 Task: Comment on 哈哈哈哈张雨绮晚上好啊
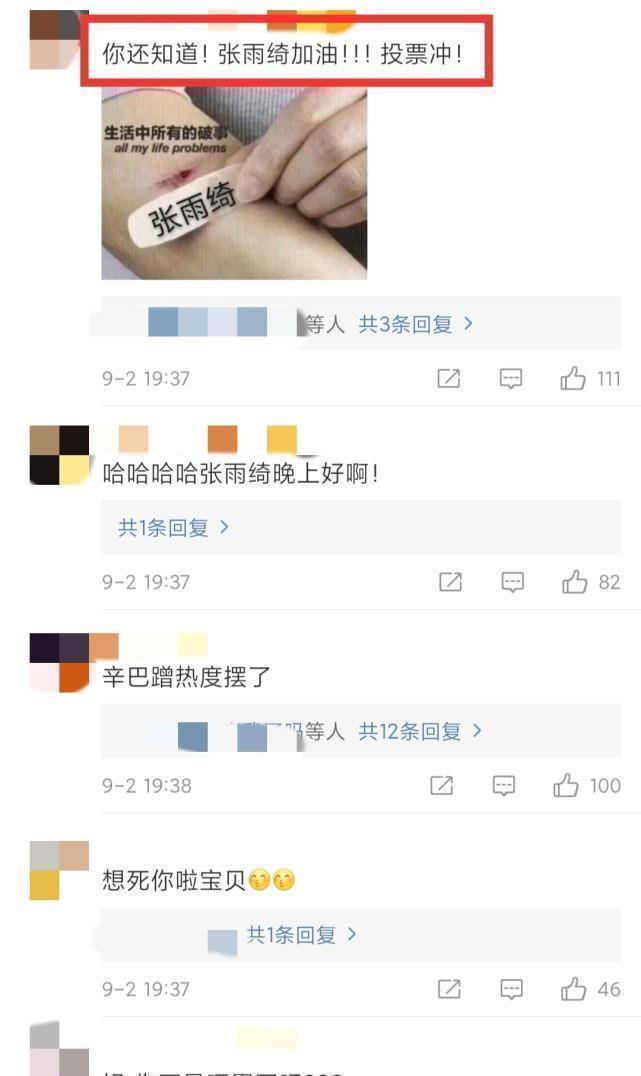[x=512, y=582]
